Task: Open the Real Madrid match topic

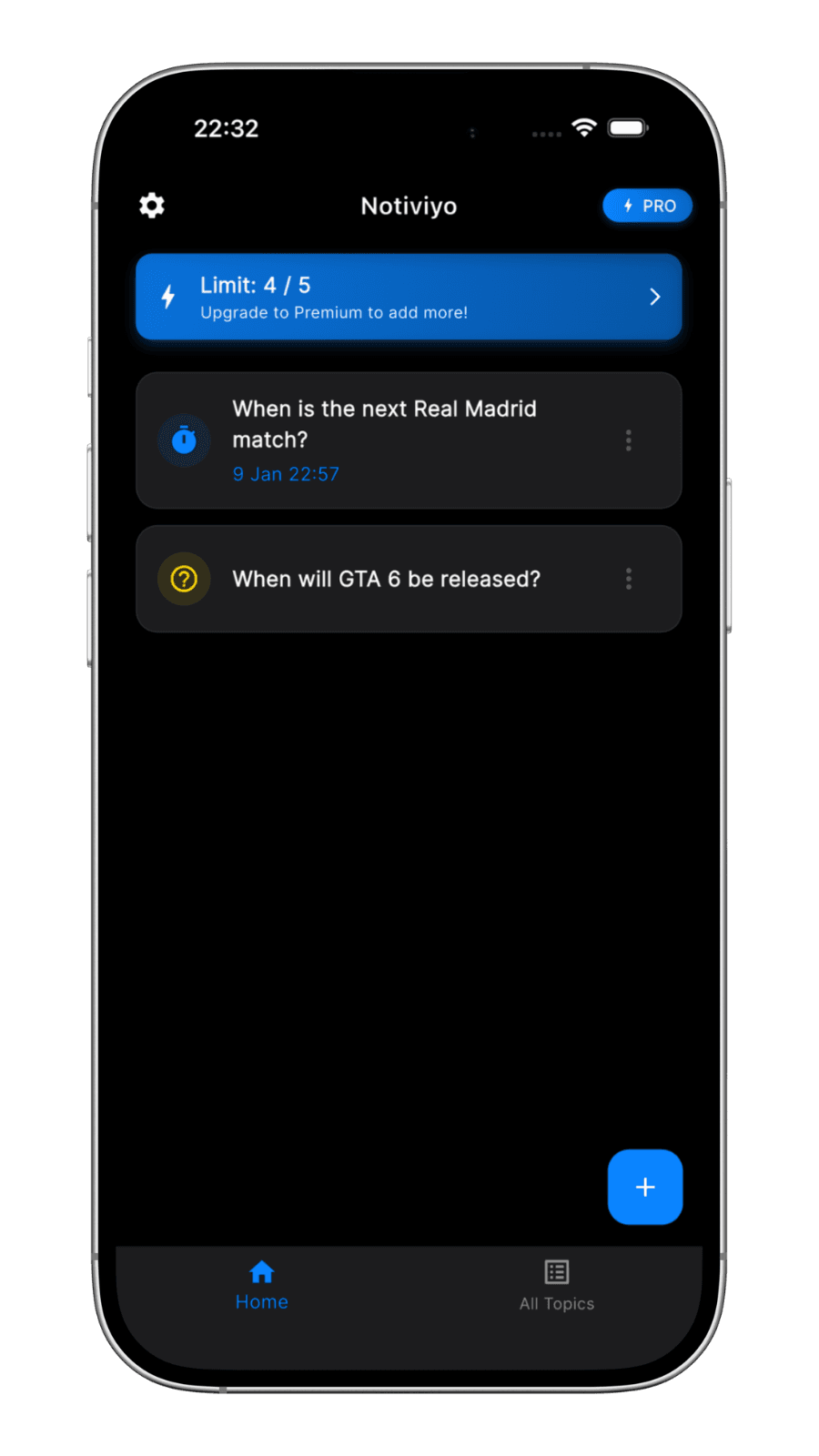Action: [x=409, y=440]
